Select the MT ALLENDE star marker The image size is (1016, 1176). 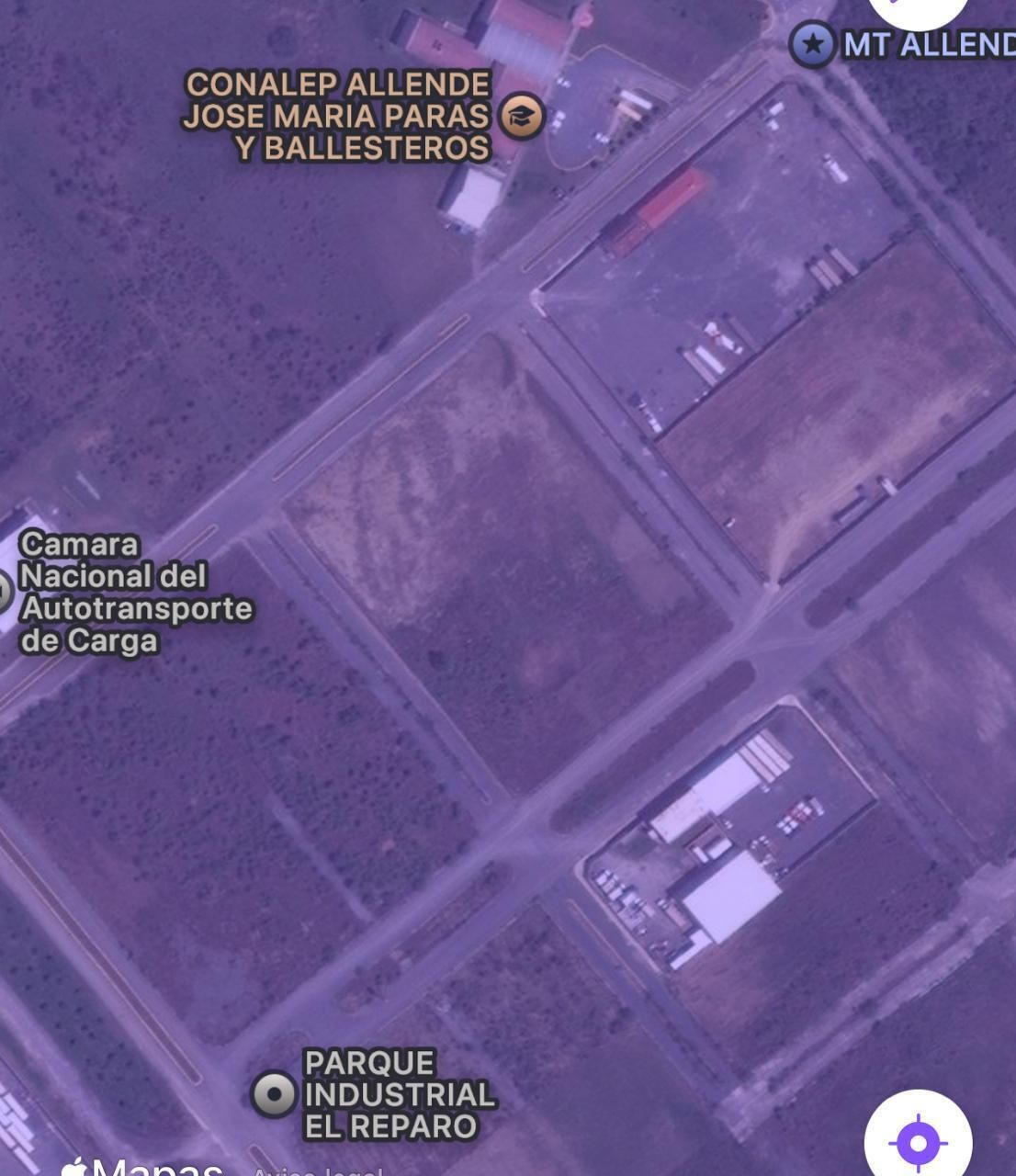812,43
